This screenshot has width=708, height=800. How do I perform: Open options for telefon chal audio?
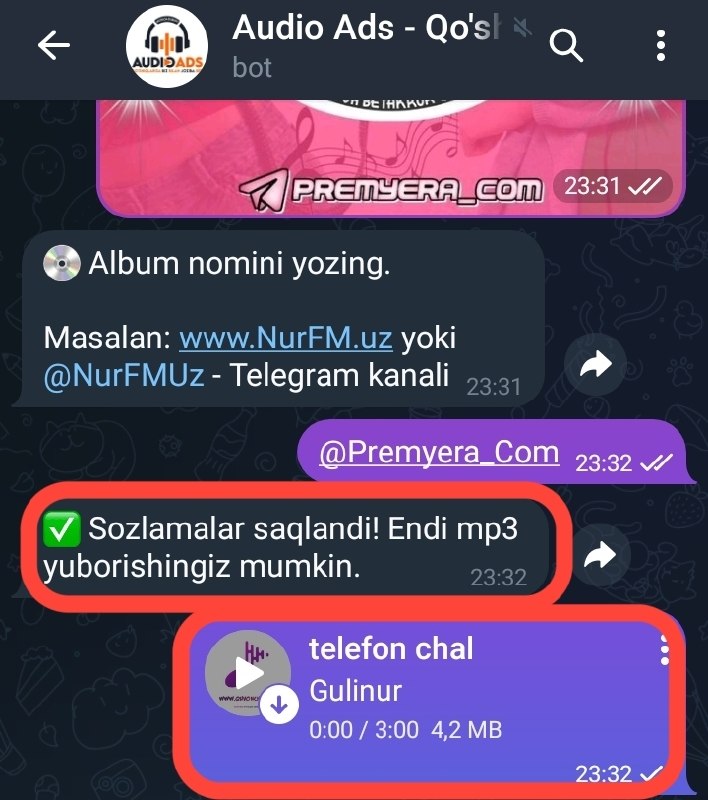click(x=664, y=652)
